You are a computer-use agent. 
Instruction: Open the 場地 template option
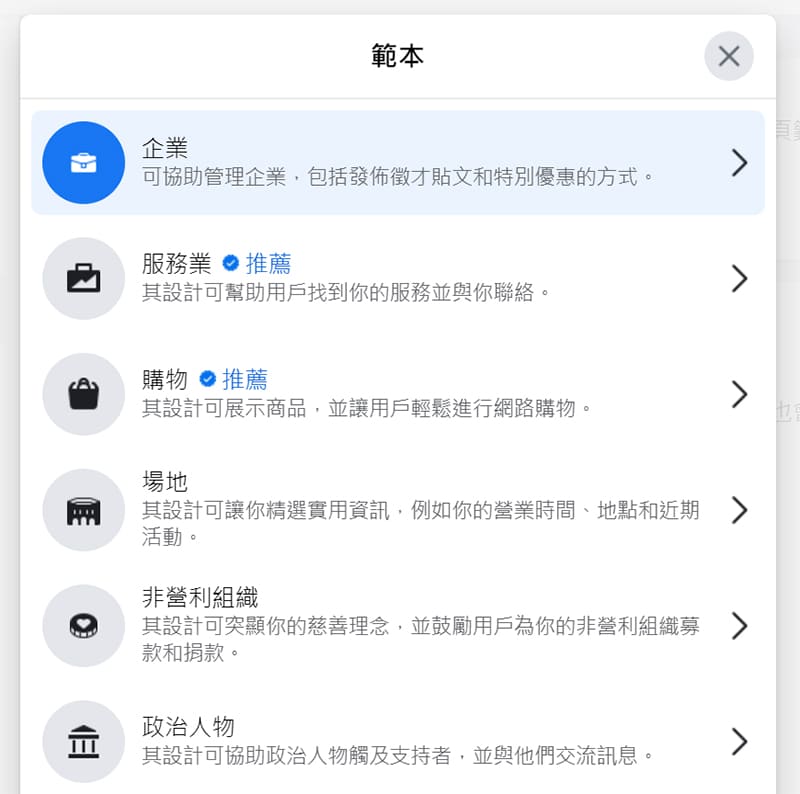click(x=398, y=510)
